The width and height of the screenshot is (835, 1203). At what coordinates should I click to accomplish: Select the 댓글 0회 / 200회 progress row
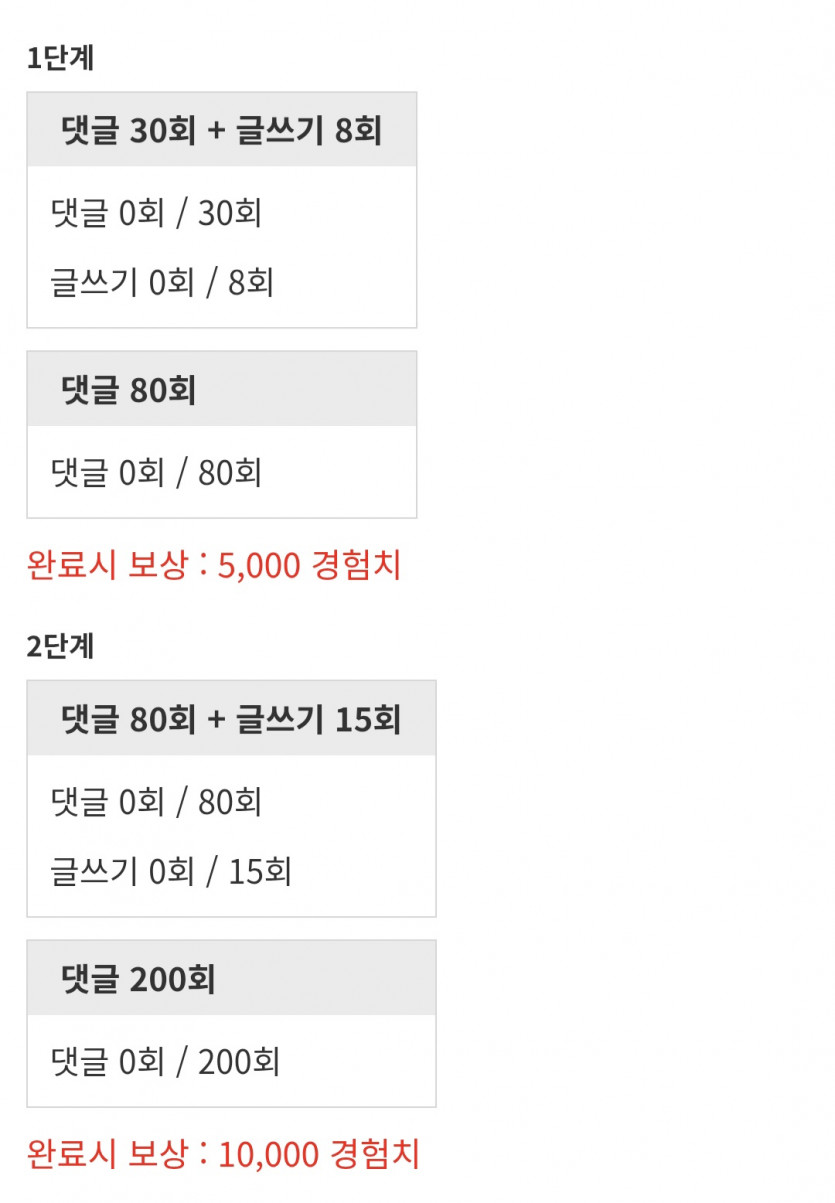point(165,1061)
